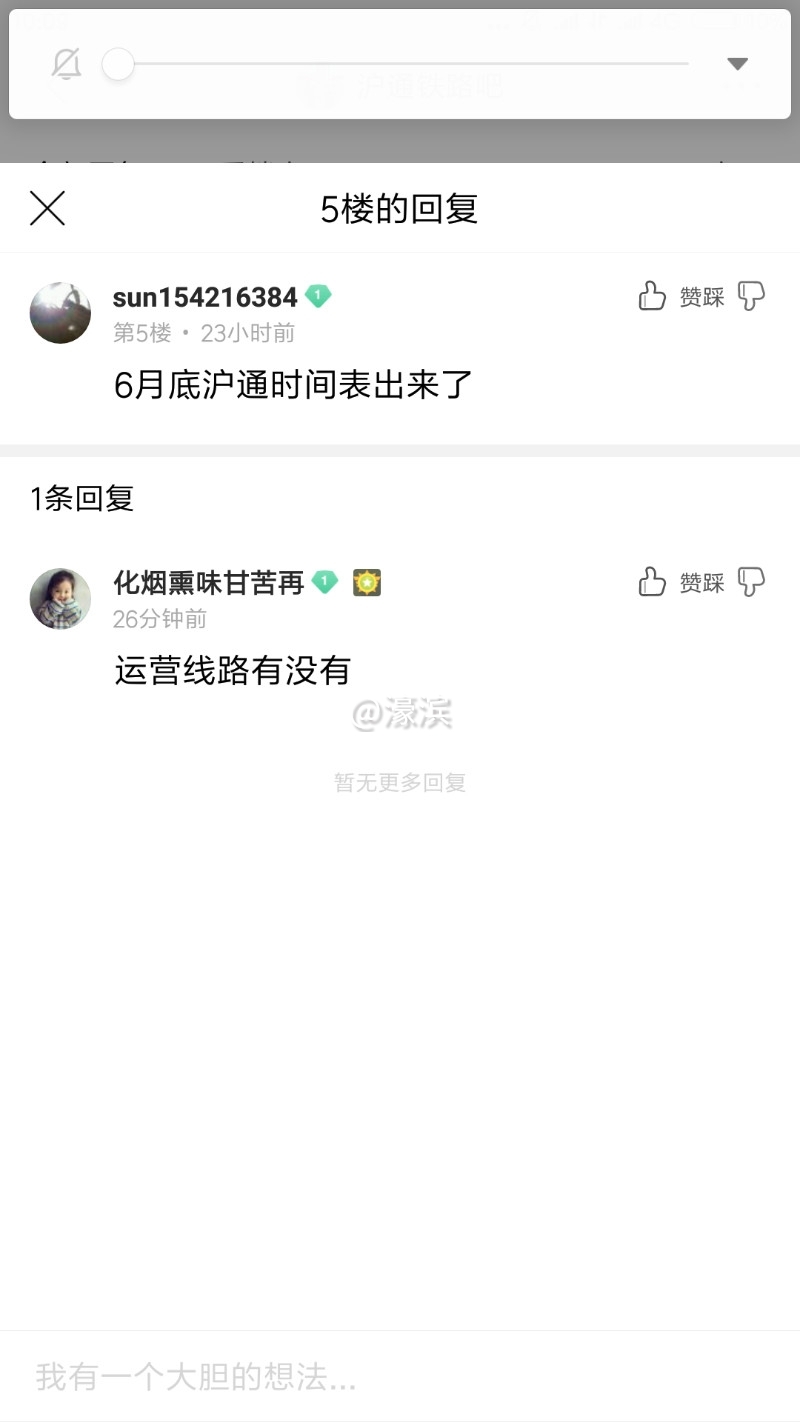Image resolution: width=800 pixels, height=1422 pixels.
Task: Like sun154216384's comment
Action: coord(652,296)
